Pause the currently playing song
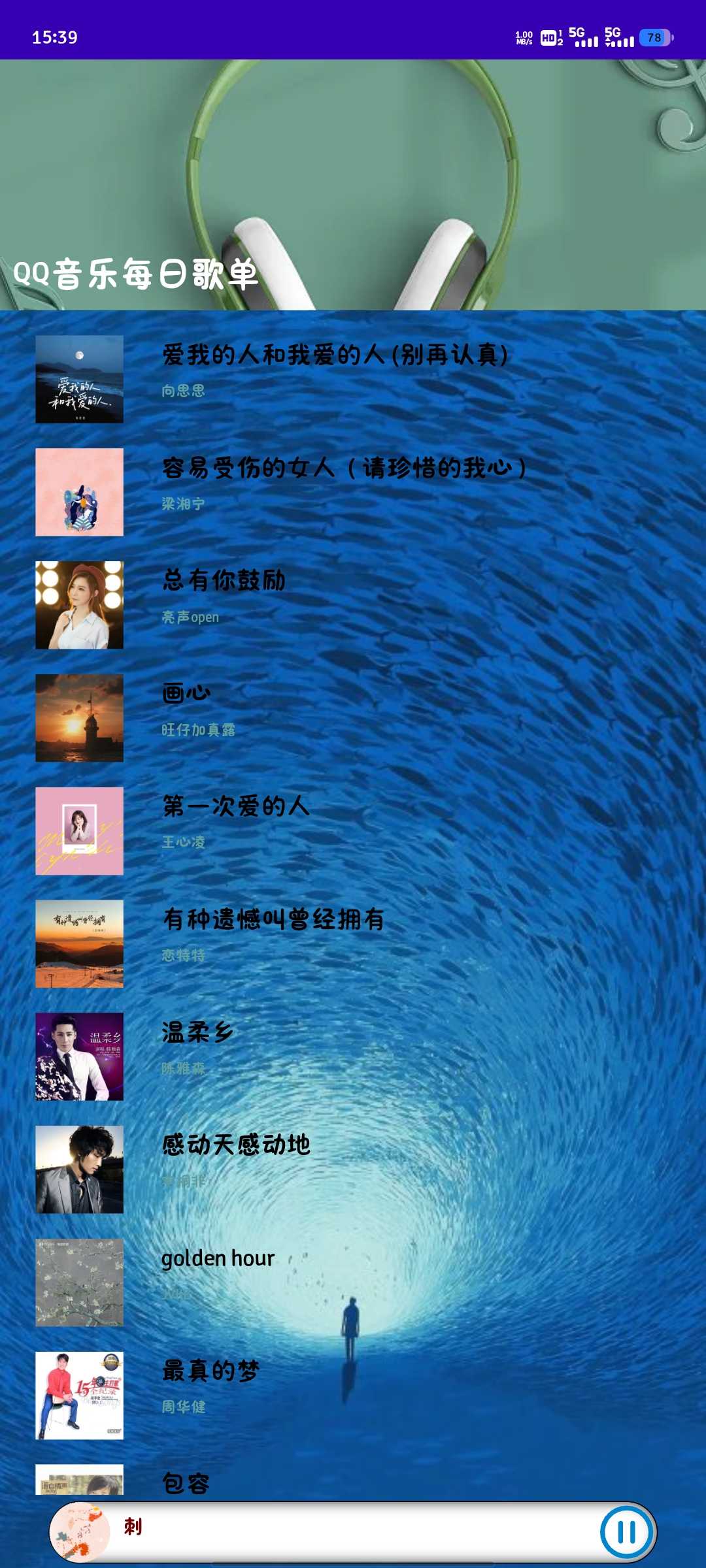This screenshot has width=706, height=1568. pyautogui.click(x=626, y=1531)
